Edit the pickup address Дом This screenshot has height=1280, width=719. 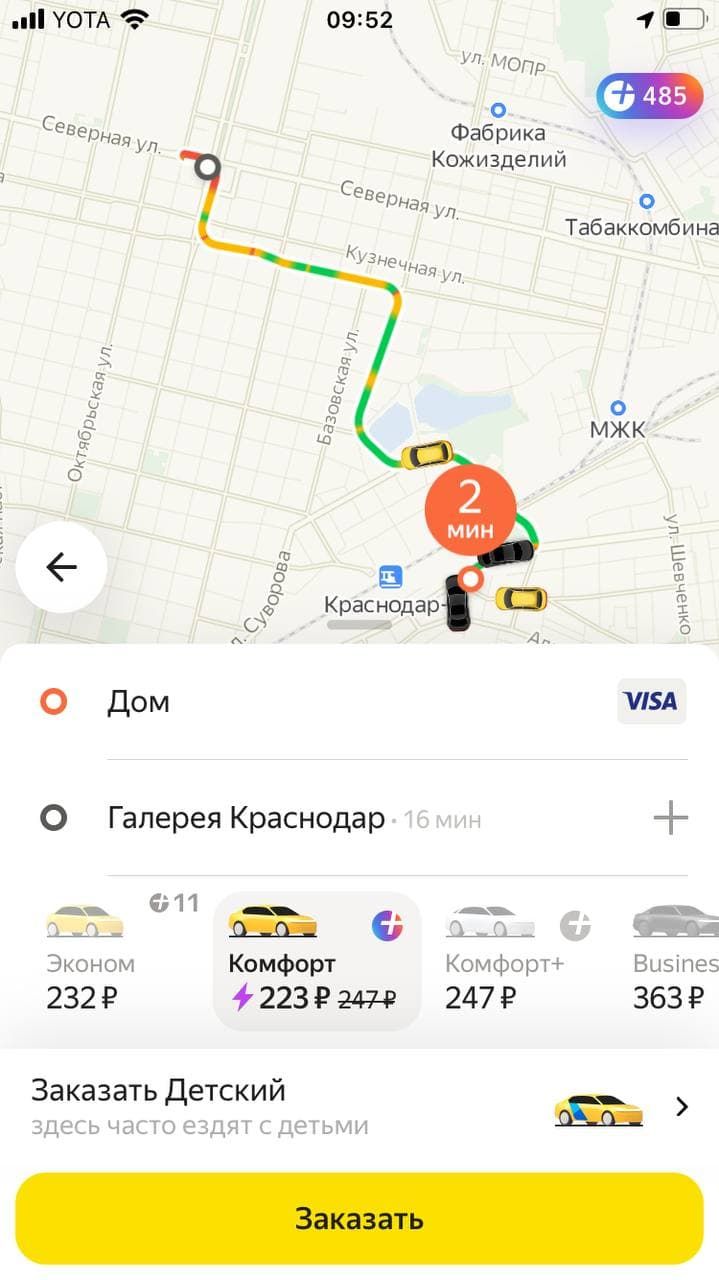pyautogui.click(x=139, y=702)
